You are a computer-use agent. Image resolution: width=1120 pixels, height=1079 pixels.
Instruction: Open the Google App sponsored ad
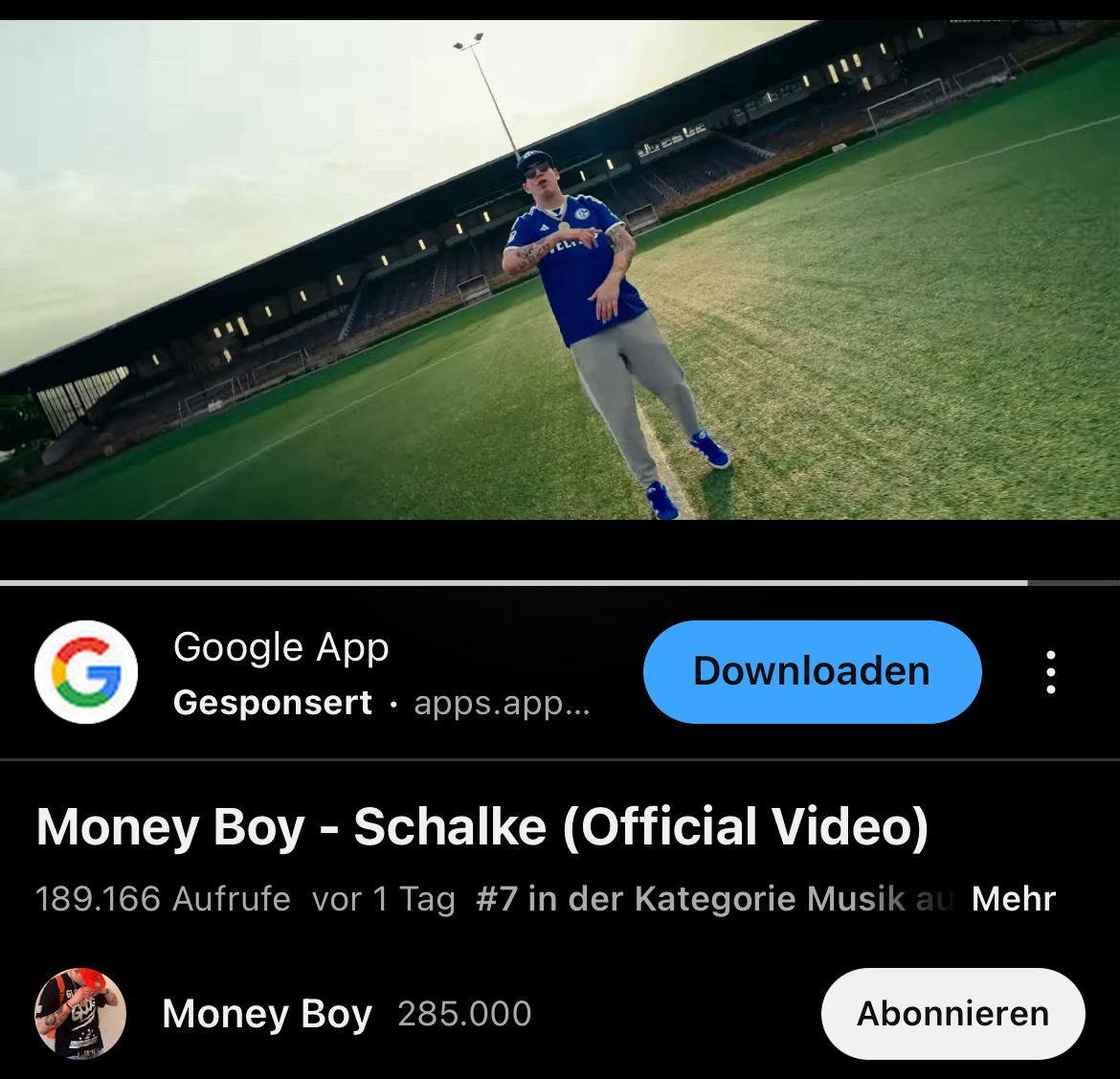(282, 649)
